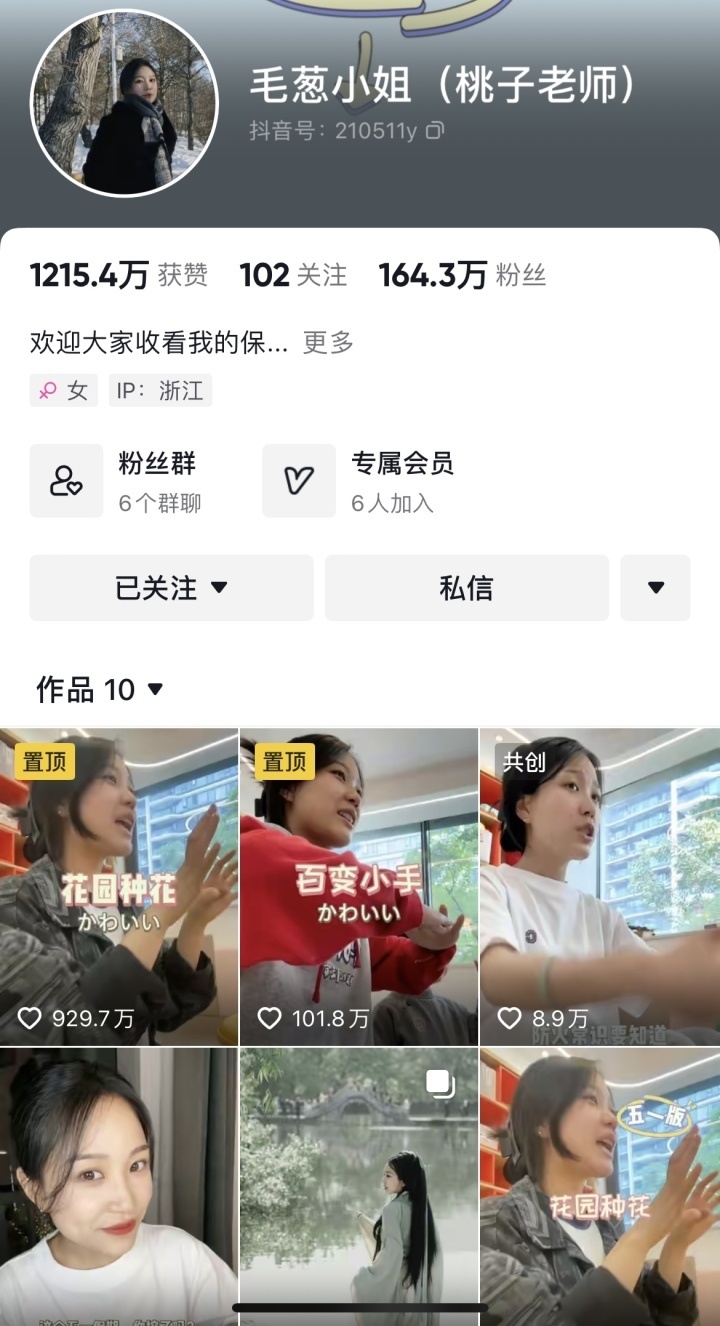Play the pinned 花园种花 video with 929.7万 likes
Image resolution: width=720 pixels, height=1326 pixels.
(119, 886)
